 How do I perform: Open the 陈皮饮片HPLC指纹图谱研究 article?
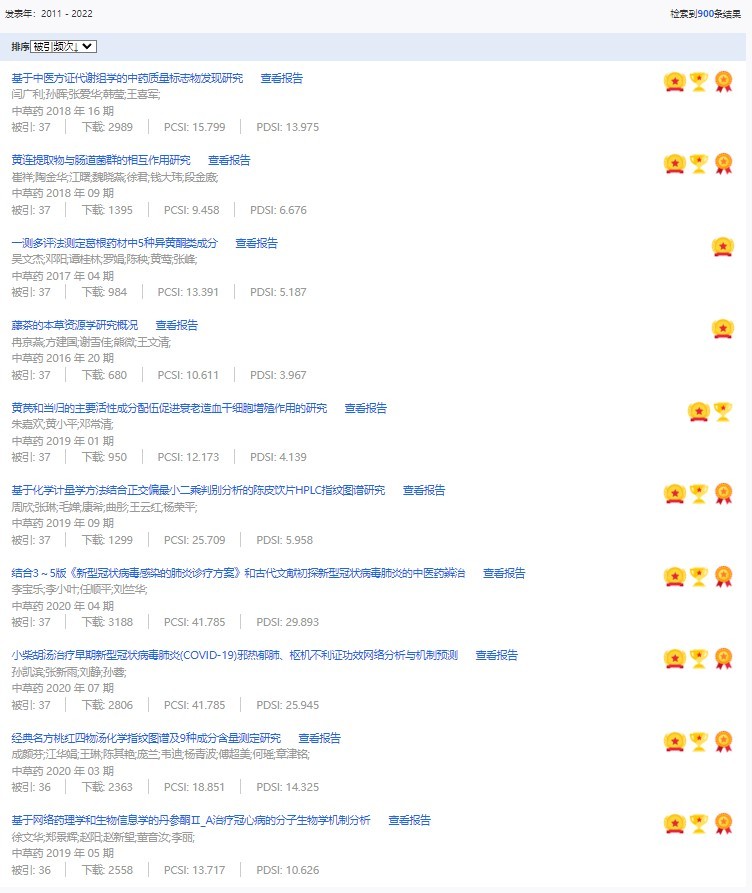tap(198, 490)
